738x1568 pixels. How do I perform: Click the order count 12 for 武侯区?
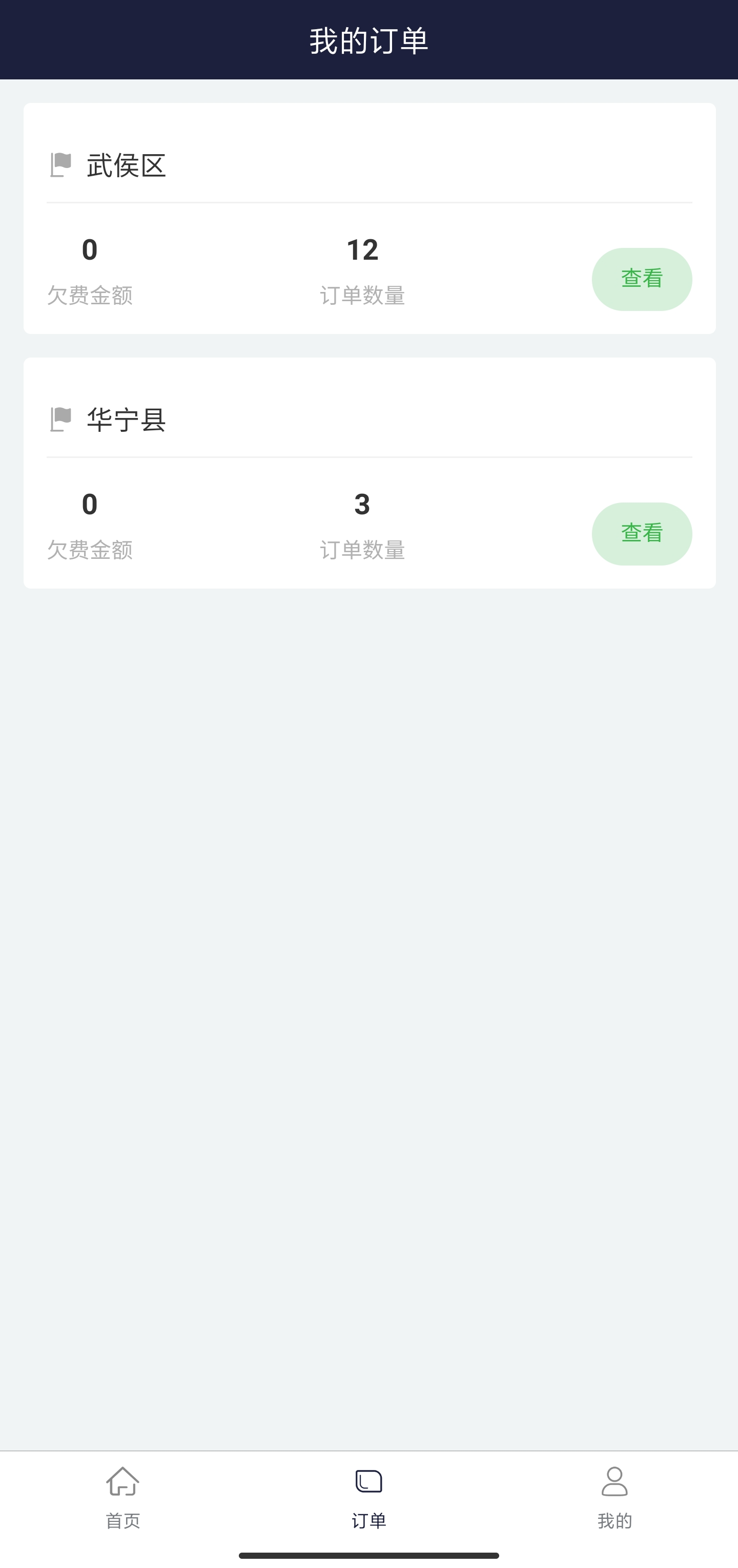(362, 248)
